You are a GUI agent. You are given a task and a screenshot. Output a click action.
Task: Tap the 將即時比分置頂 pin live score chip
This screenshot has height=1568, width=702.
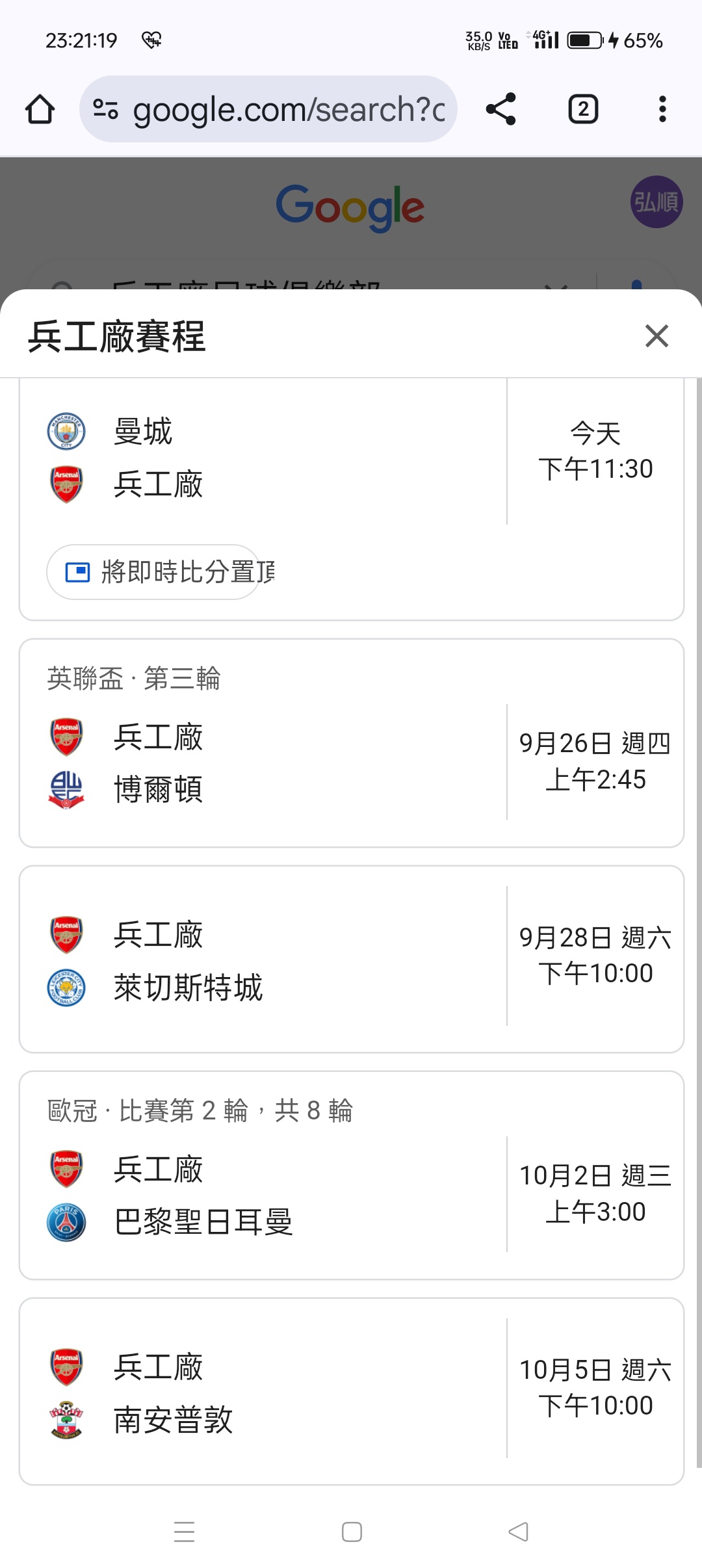click(154, 572)
